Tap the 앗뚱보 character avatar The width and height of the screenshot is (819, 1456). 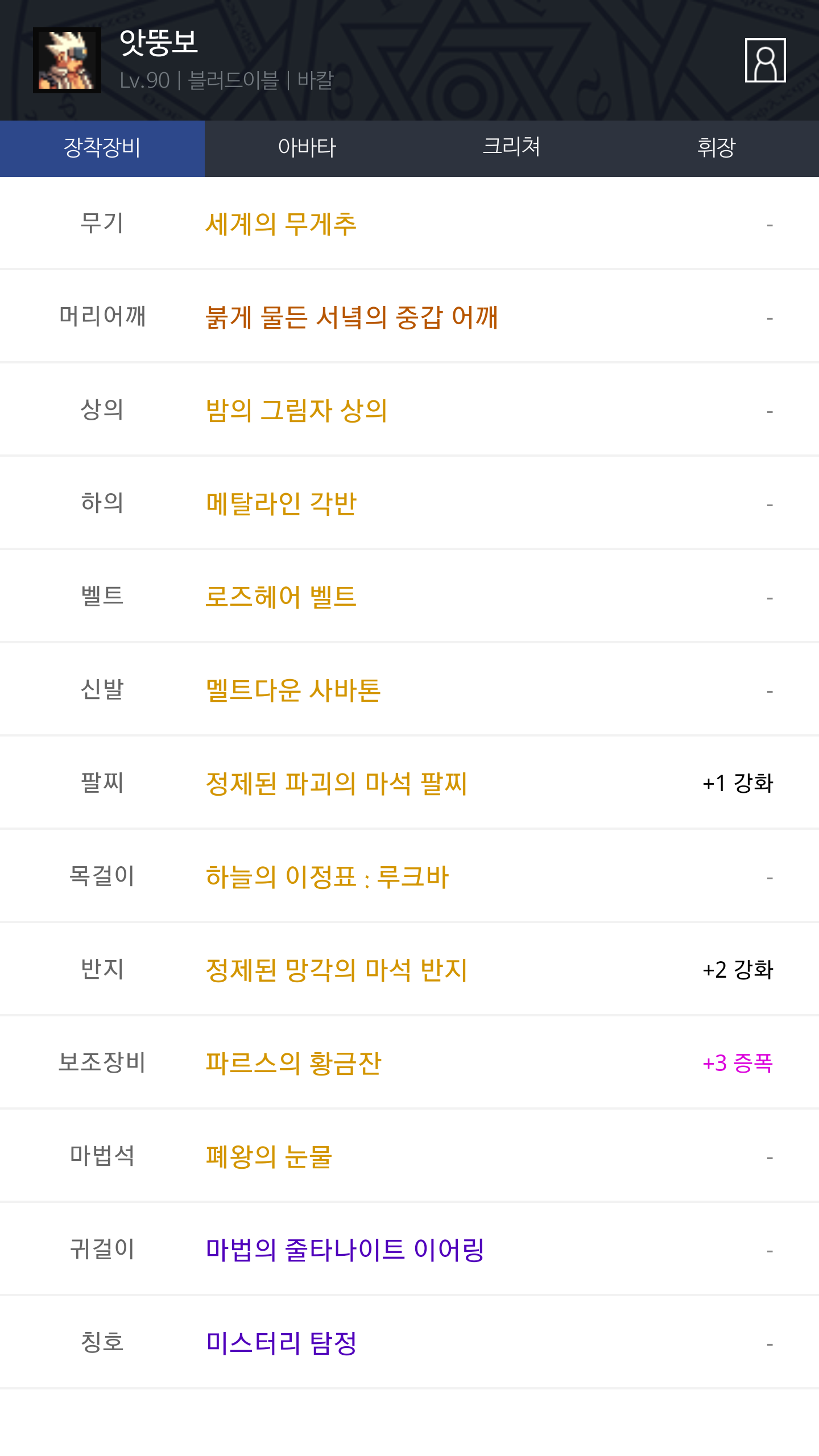tap(67, 60)
